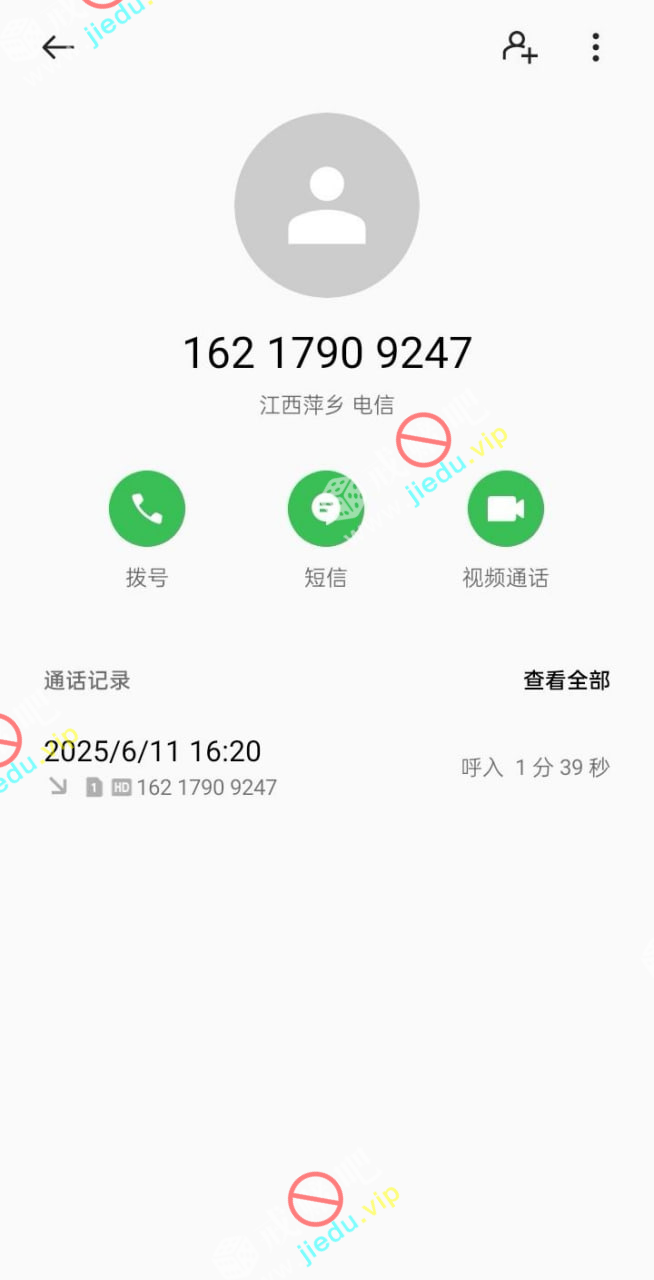Send a message via 短信 button

point(326,510)
